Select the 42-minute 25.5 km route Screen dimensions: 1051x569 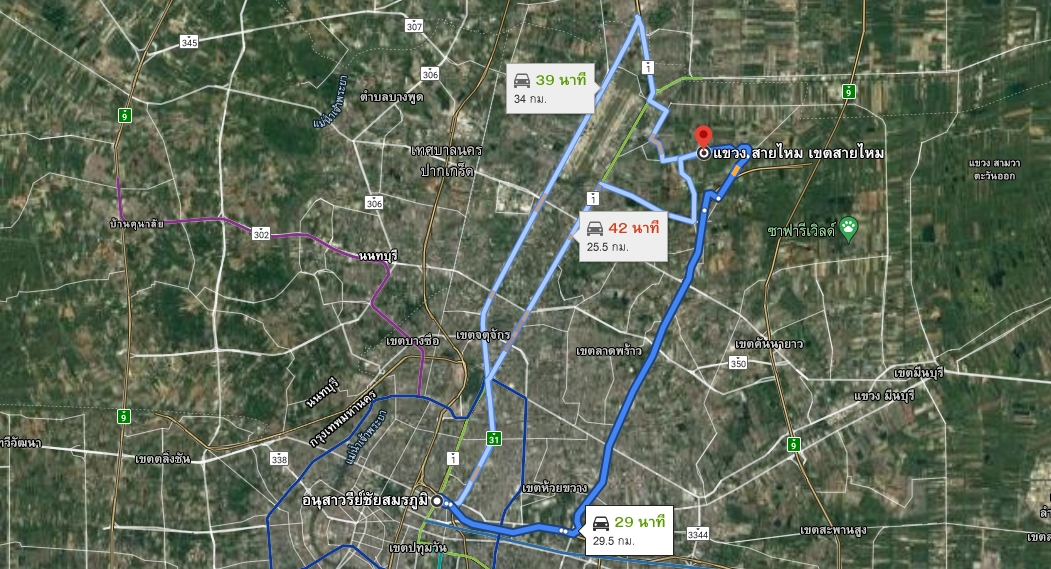[622, 236]
